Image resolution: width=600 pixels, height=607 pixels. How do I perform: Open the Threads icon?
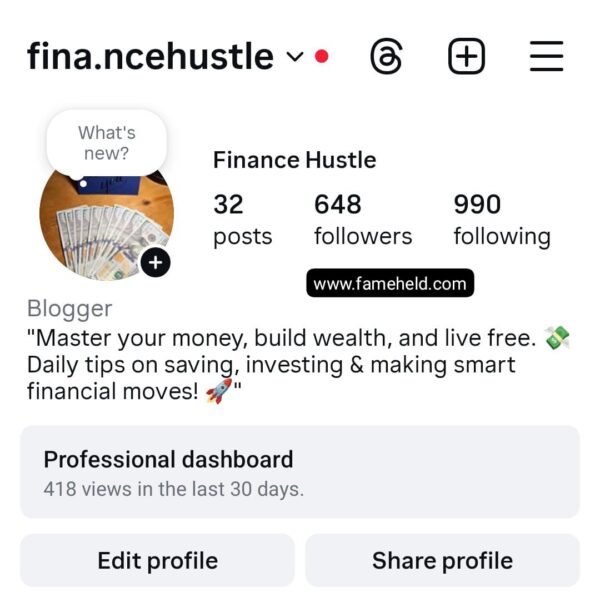[x=386, y=57]
